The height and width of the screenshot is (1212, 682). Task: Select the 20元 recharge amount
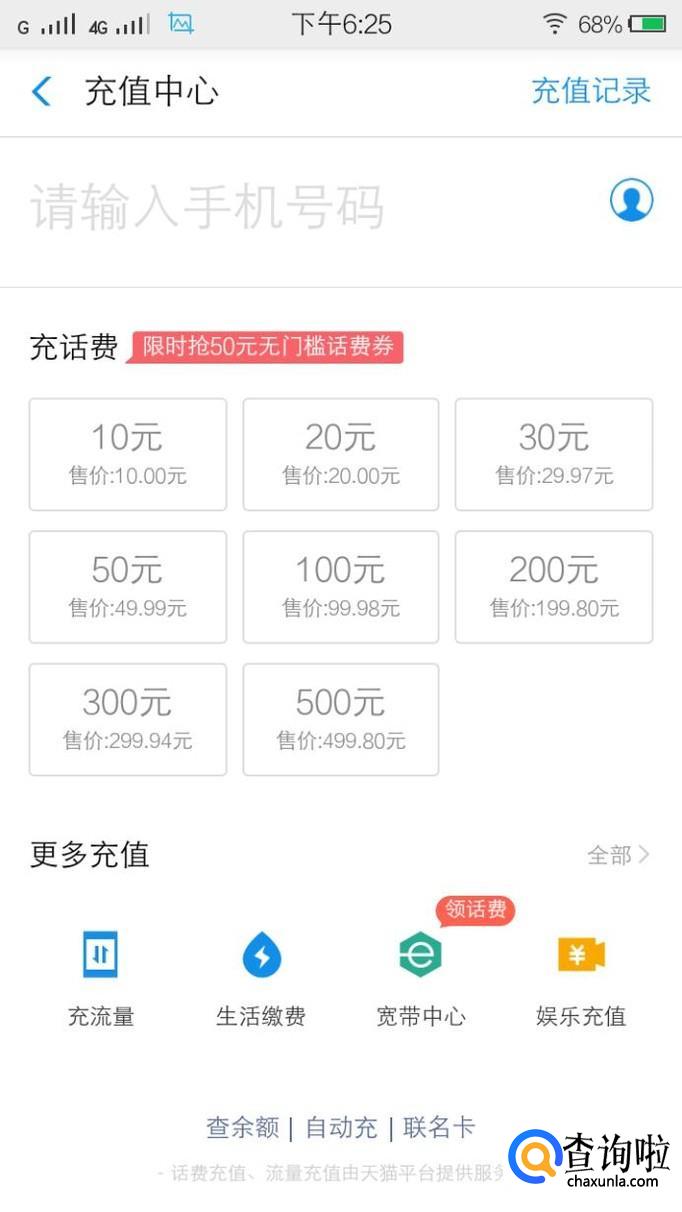pyautogui.click(x=340, y=454)
